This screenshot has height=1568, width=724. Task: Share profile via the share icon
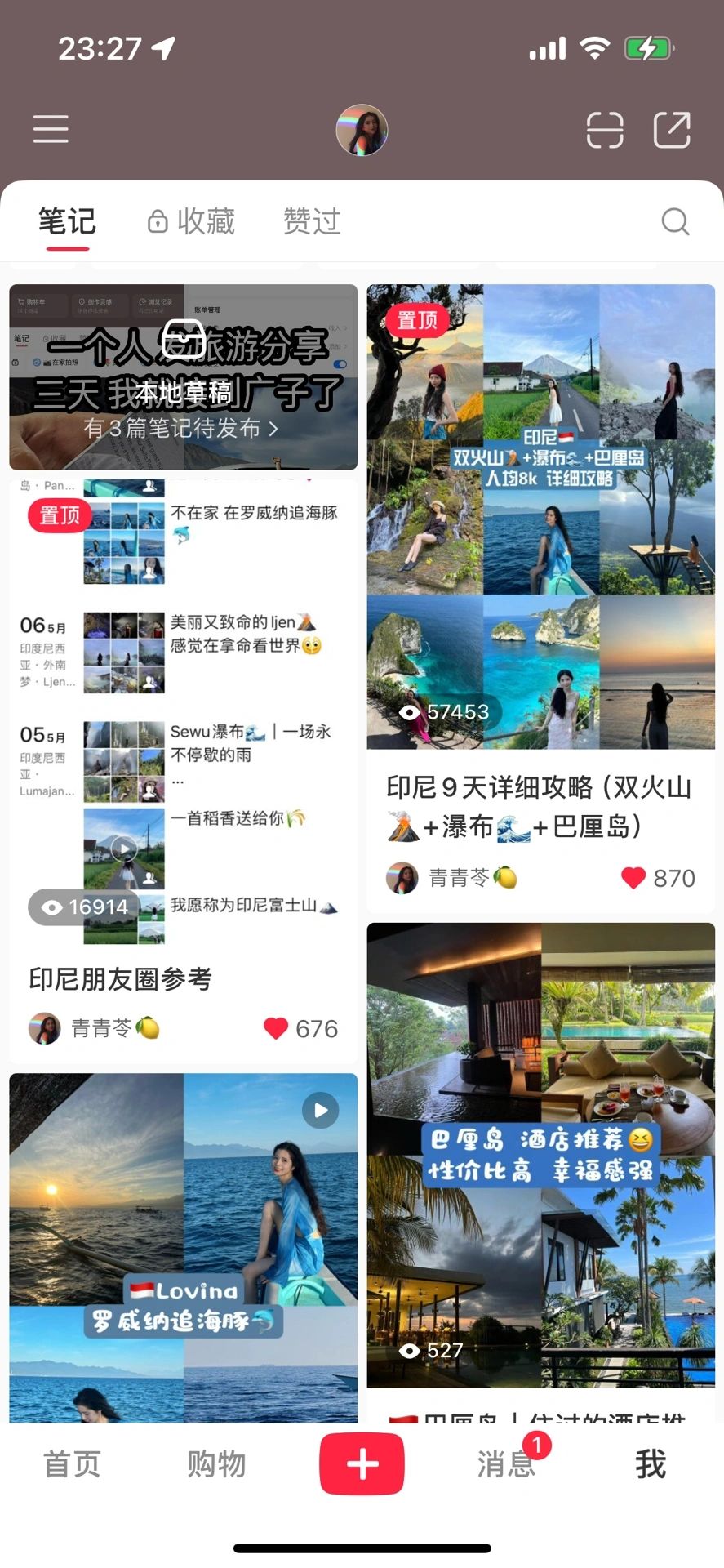[x=672, y=130]
